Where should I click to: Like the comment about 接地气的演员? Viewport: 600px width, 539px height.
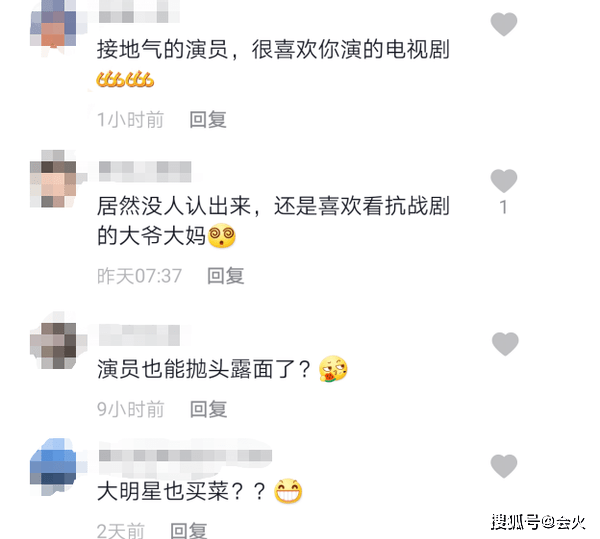pyautogui.click(x=504, y=24)
